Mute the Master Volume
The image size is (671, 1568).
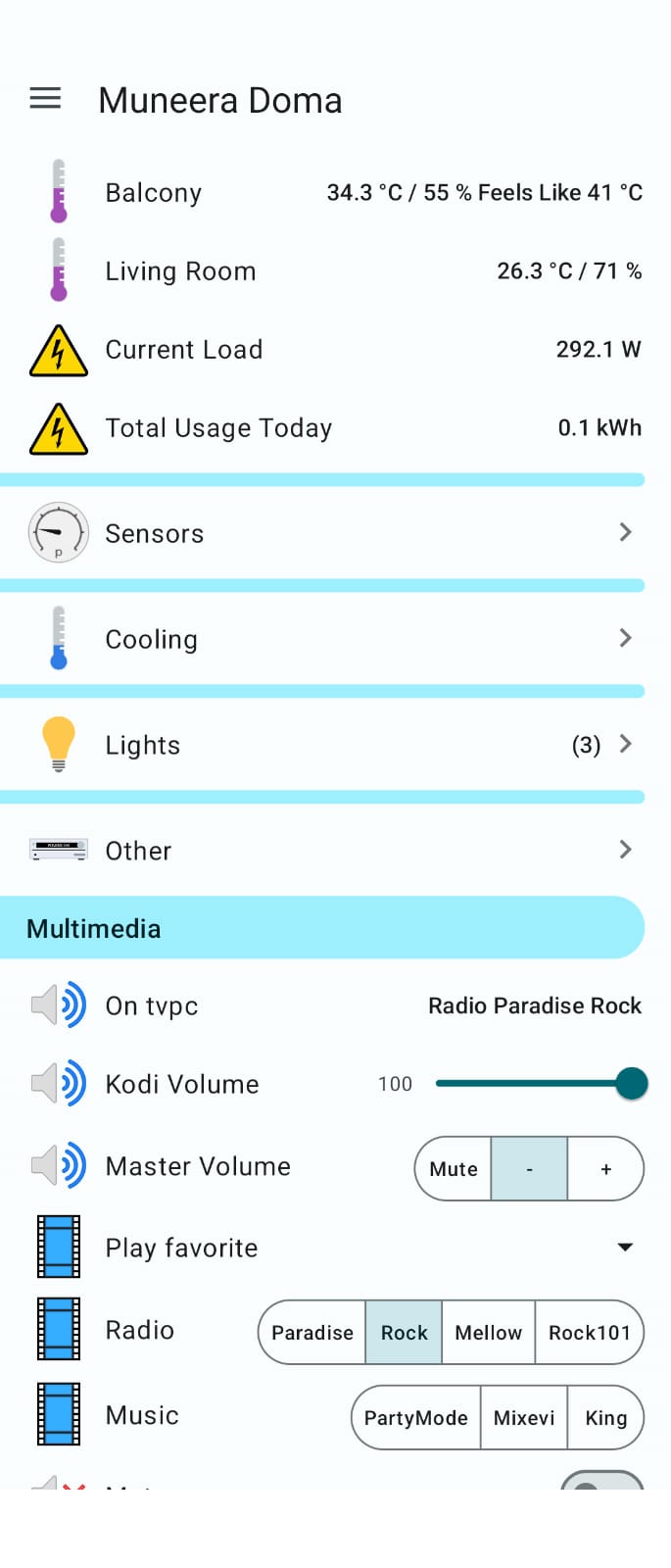click(x=454, y=1168)
